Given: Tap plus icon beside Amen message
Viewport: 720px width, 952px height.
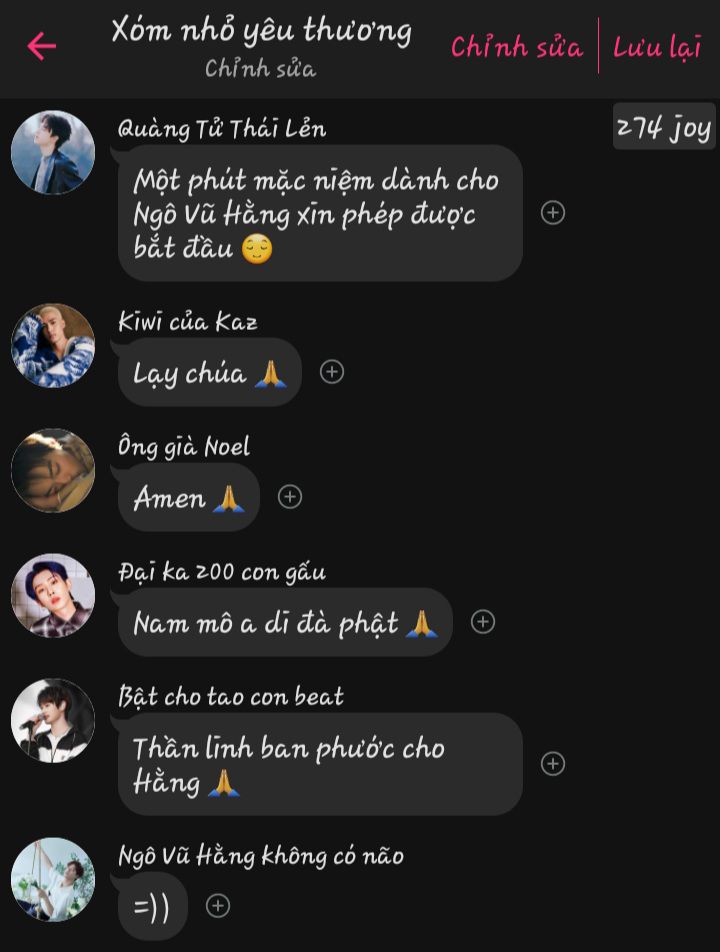Looking at the screenshot, I should (x=290, y=497).
